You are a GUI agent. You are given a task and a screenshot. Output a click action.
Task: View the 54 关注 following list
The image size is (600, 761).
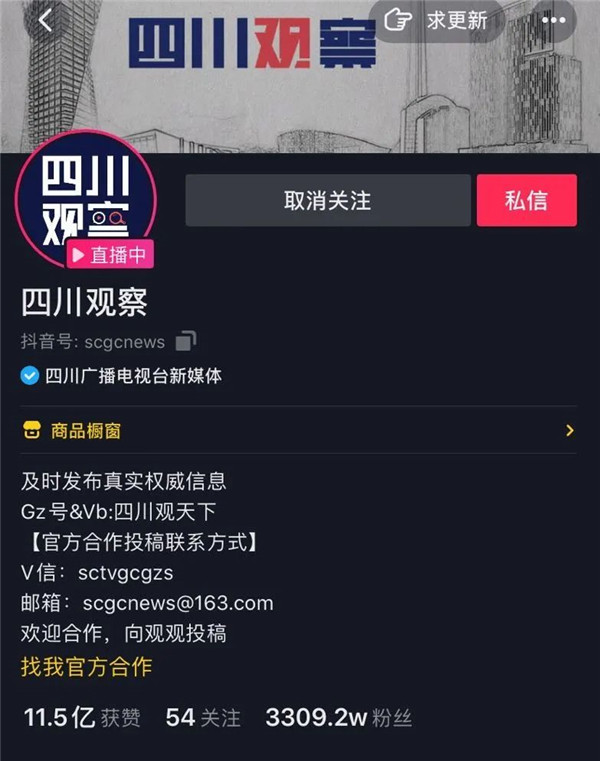(203, 717)
